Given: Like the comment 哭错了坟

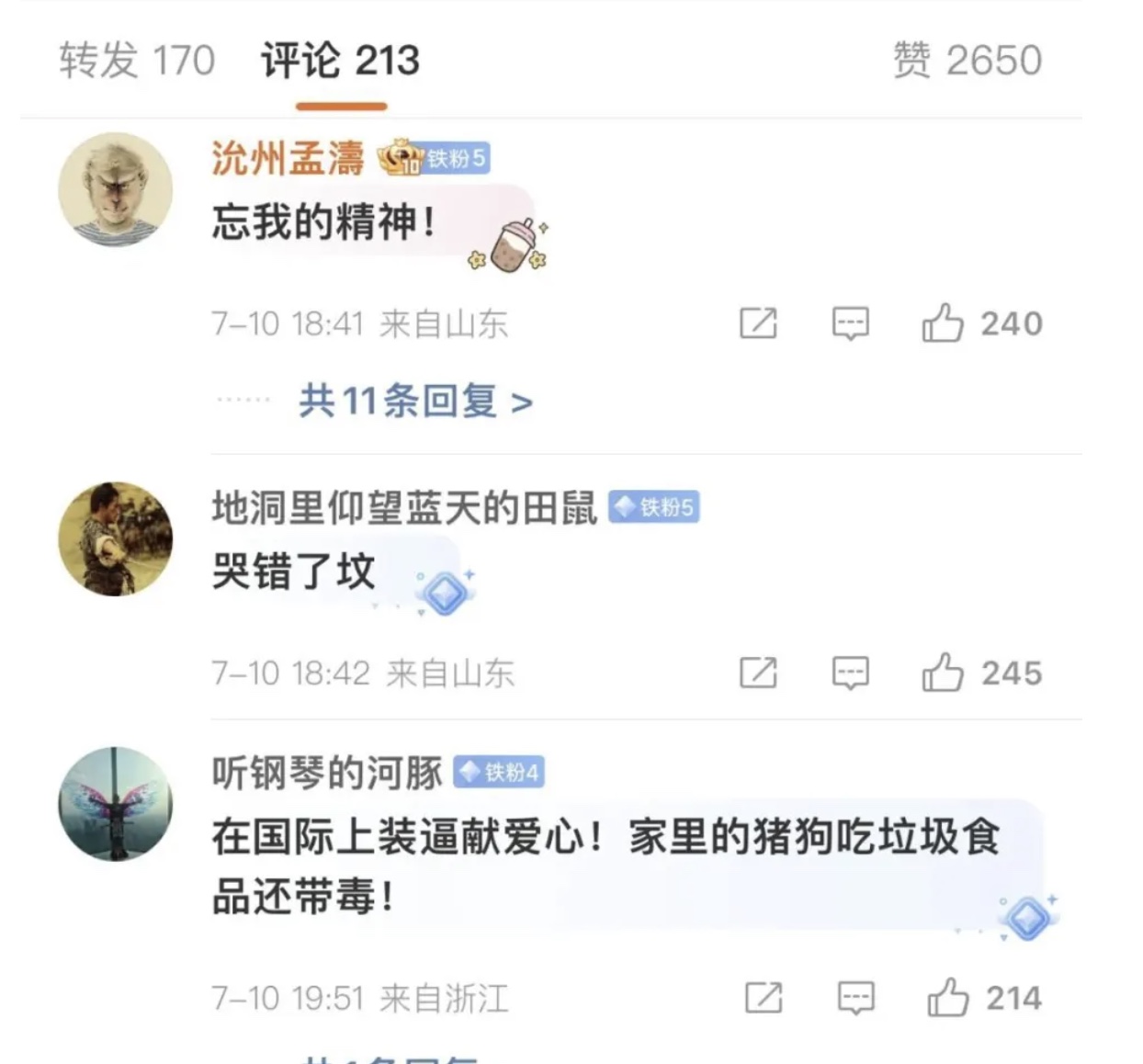Looking at the screenshot, I should coord(943,673).
